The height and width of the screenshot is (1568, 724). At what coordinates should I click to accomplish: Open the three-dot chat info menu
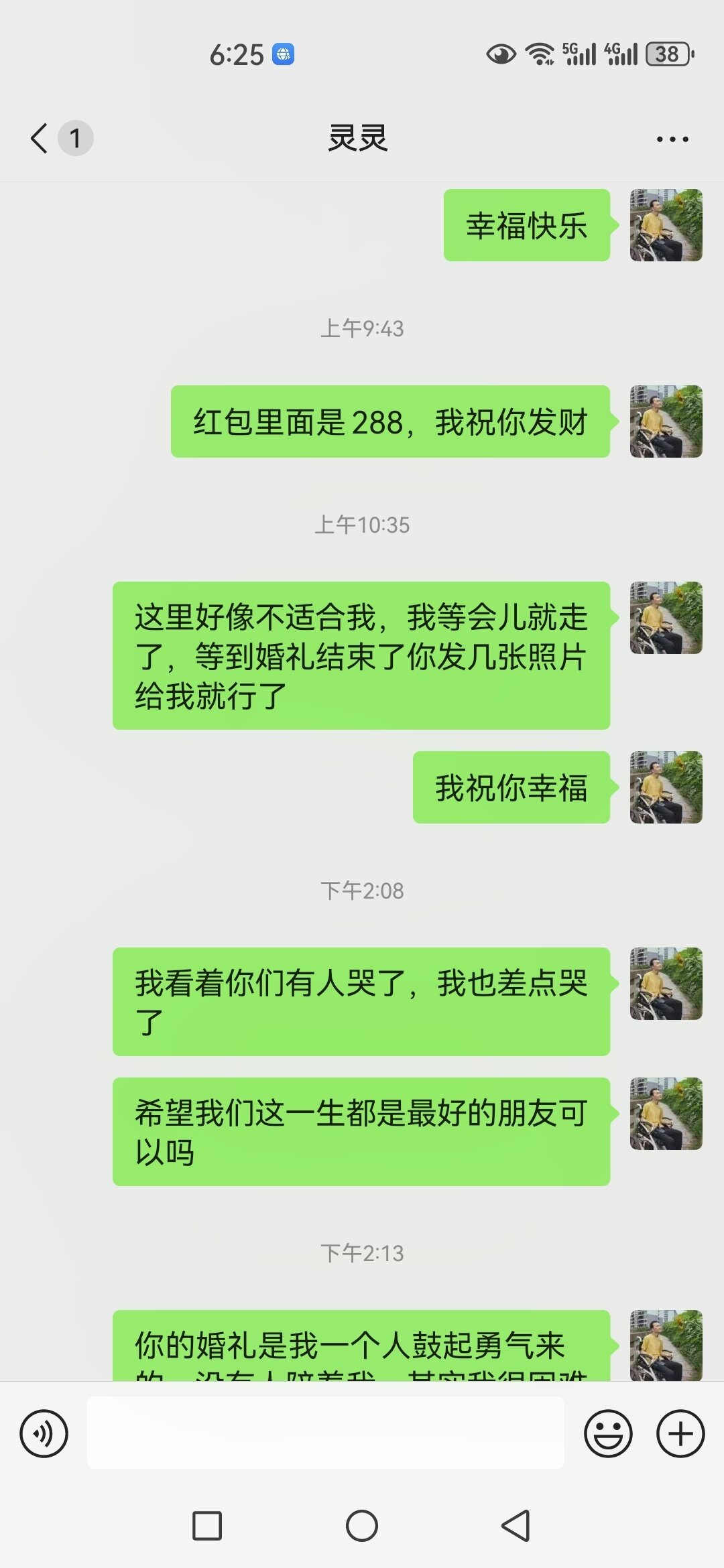pyautogui.click(x=672, y=139)
